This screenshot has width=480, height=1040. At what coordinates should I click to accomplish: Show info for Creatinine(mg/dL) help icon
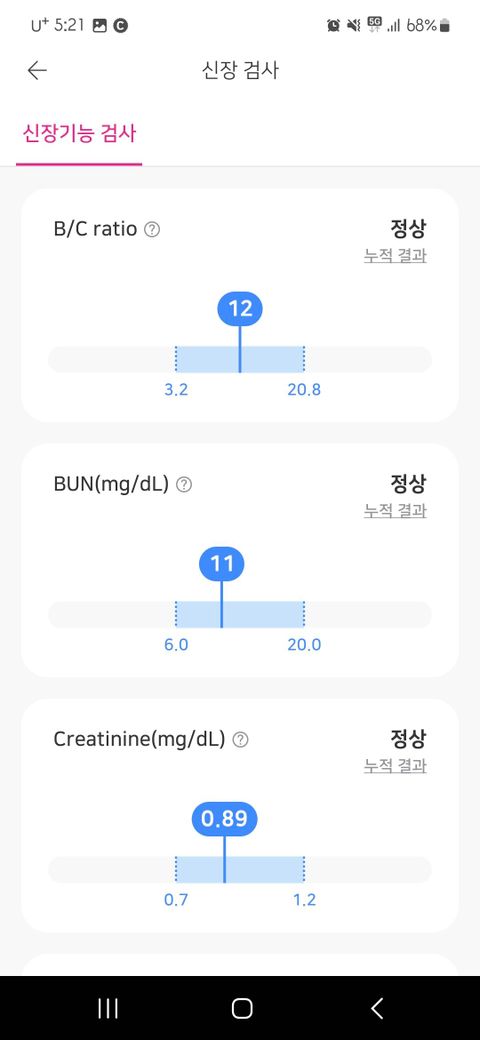[241, 740]
